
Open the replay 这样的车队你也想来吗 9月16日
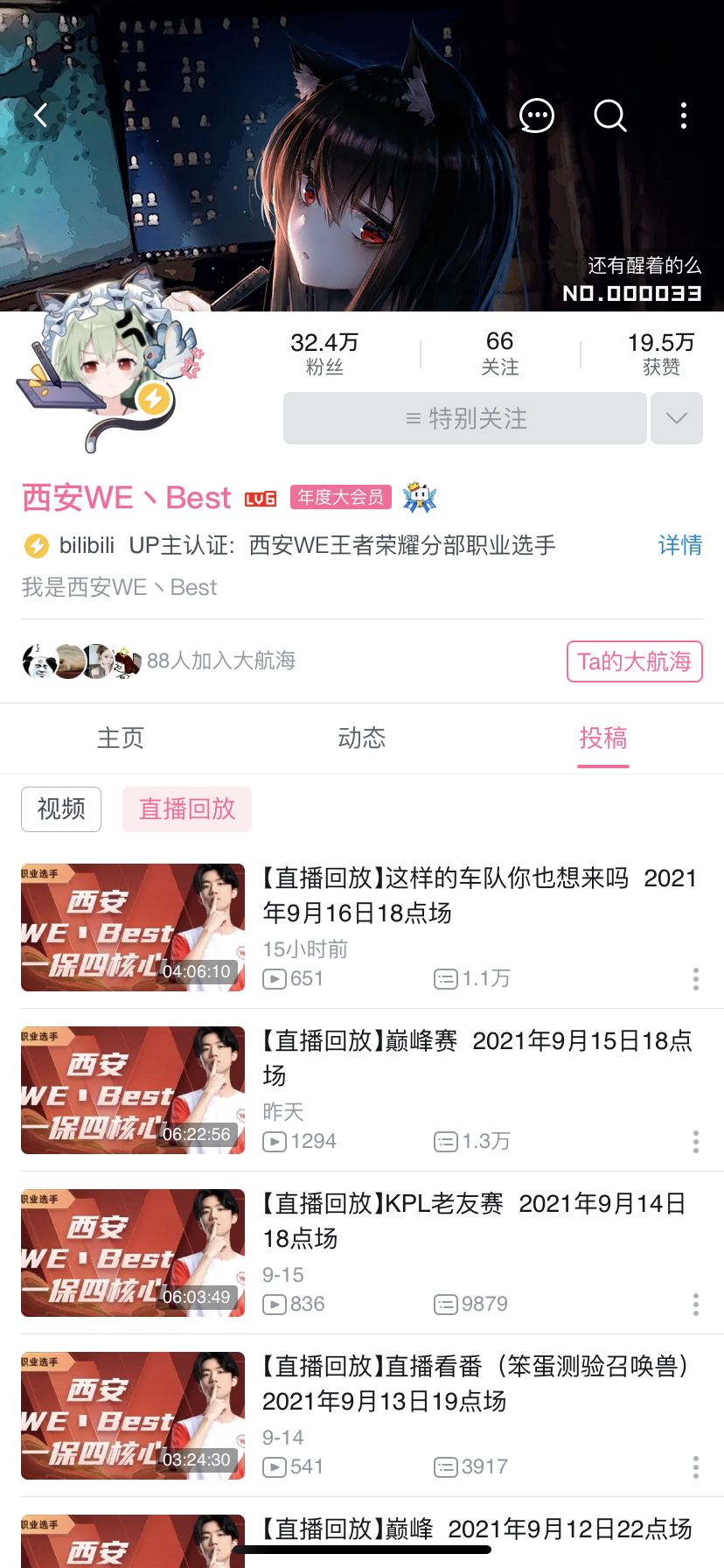coord(479,895)
